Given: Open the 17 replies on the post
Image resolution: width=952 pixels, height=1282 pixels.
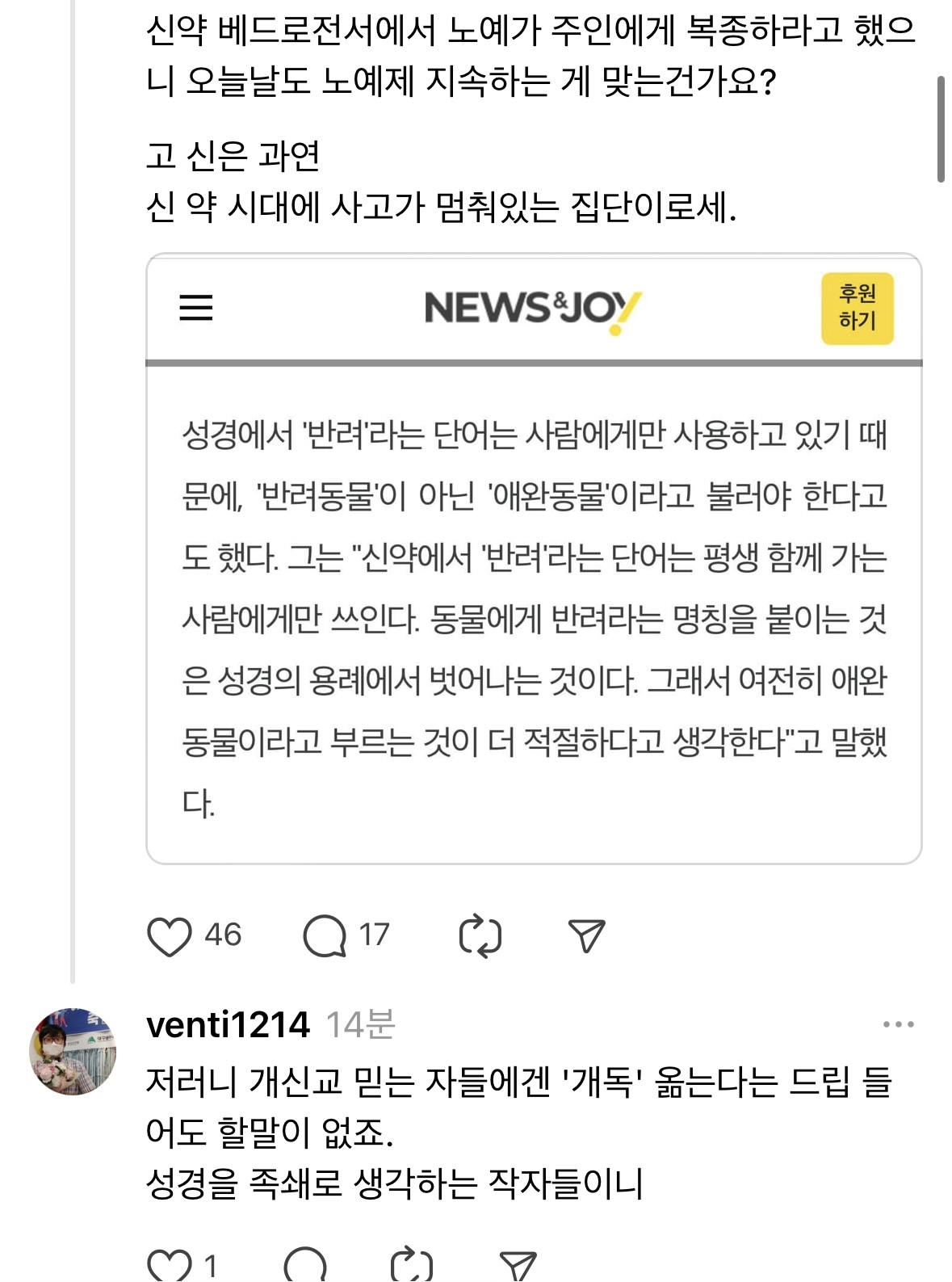Looking at the screenshot, I should point(325,936).
